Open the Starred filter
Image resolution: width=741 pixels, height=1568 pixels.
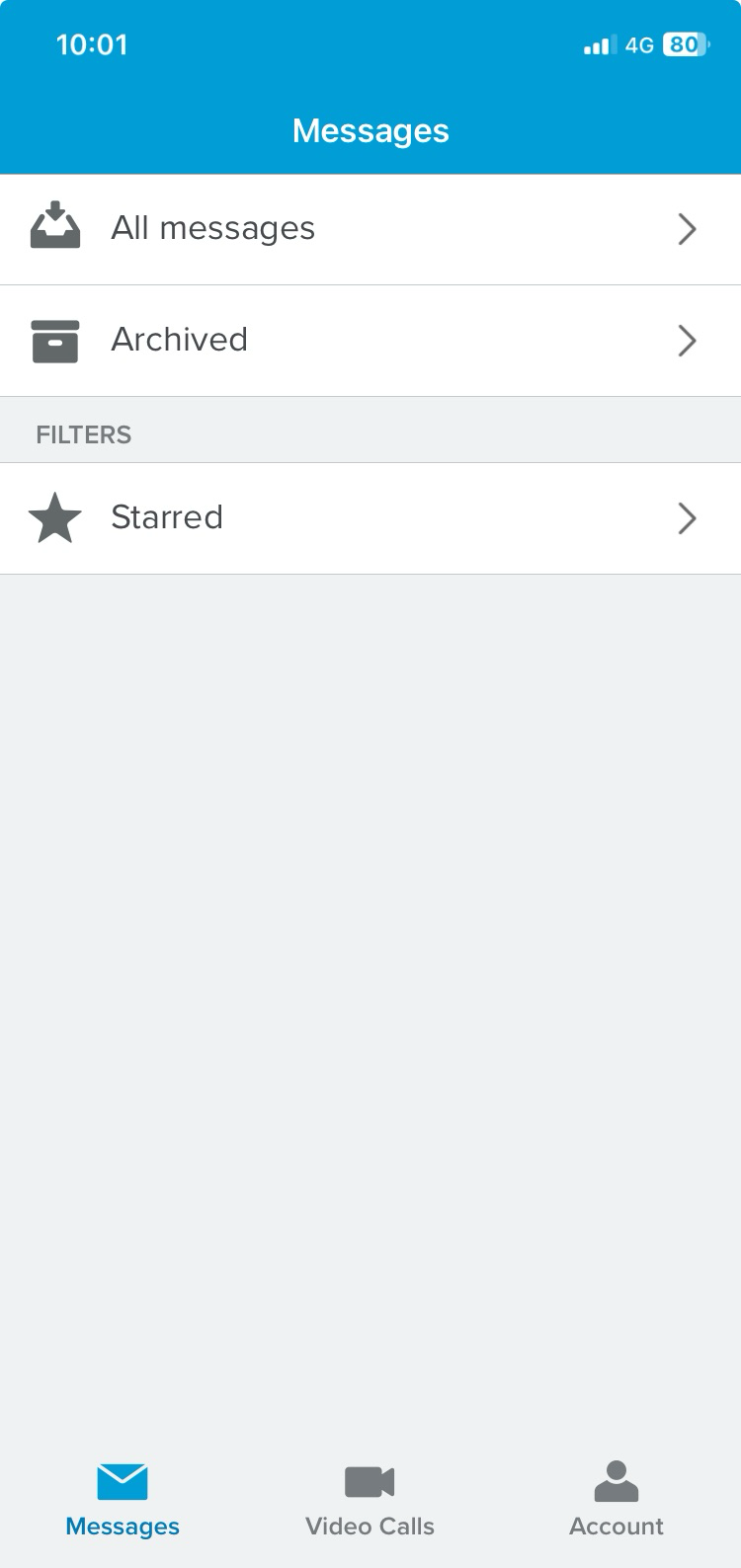point(370,518)
